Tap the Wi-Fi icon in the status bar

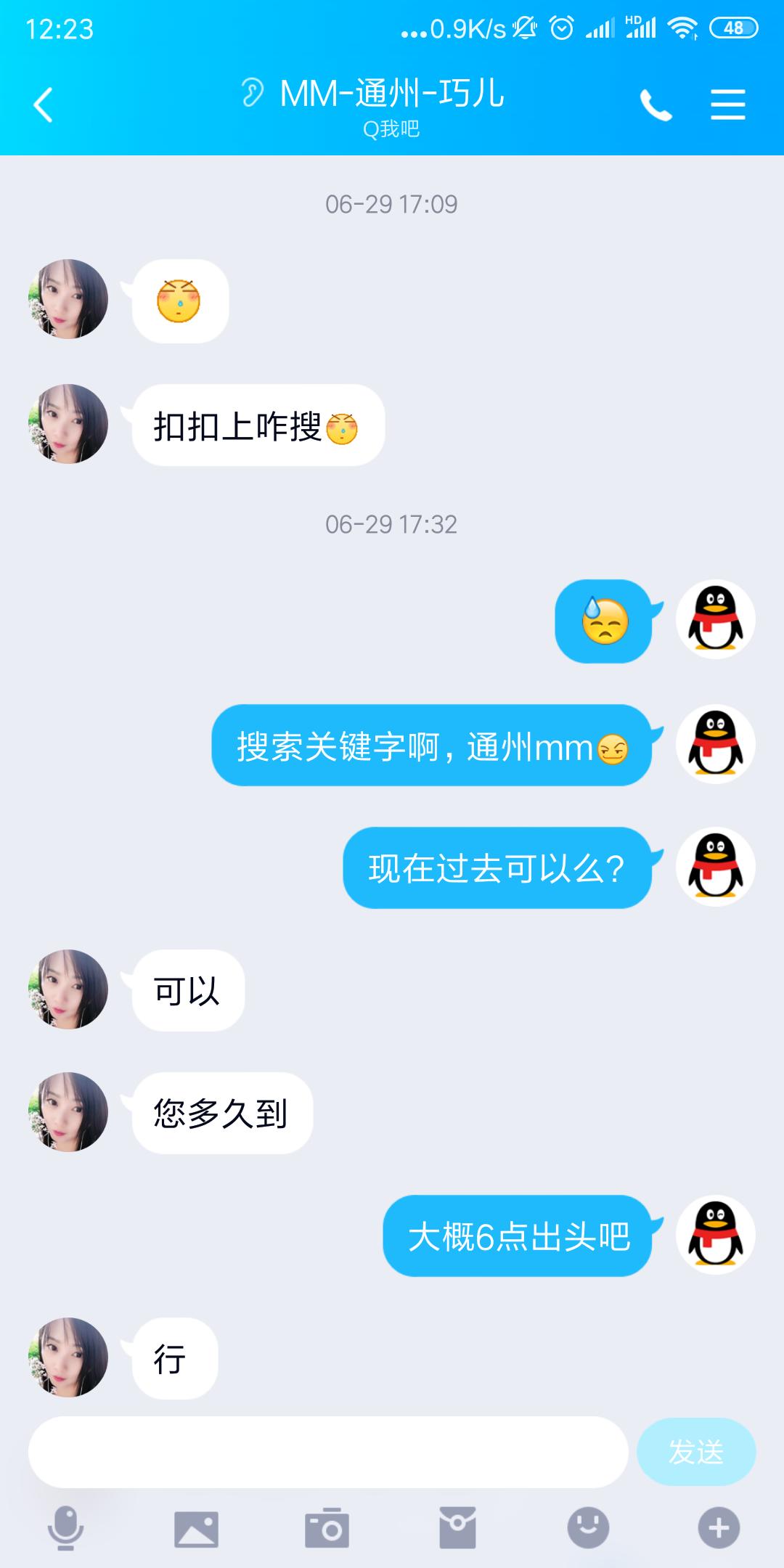point(682,27)
